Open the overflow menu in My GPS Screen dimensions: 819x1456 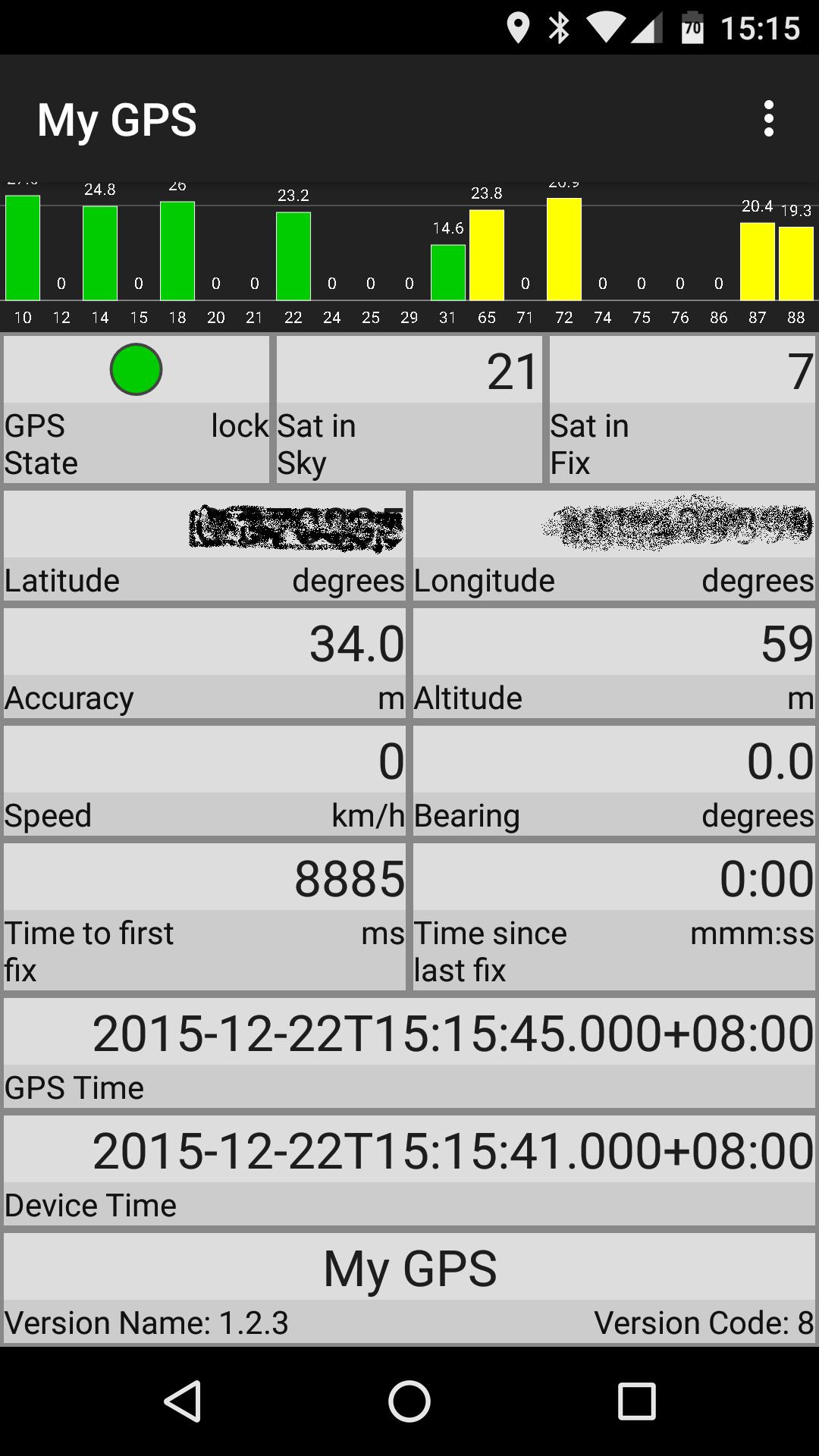point(768,119)
